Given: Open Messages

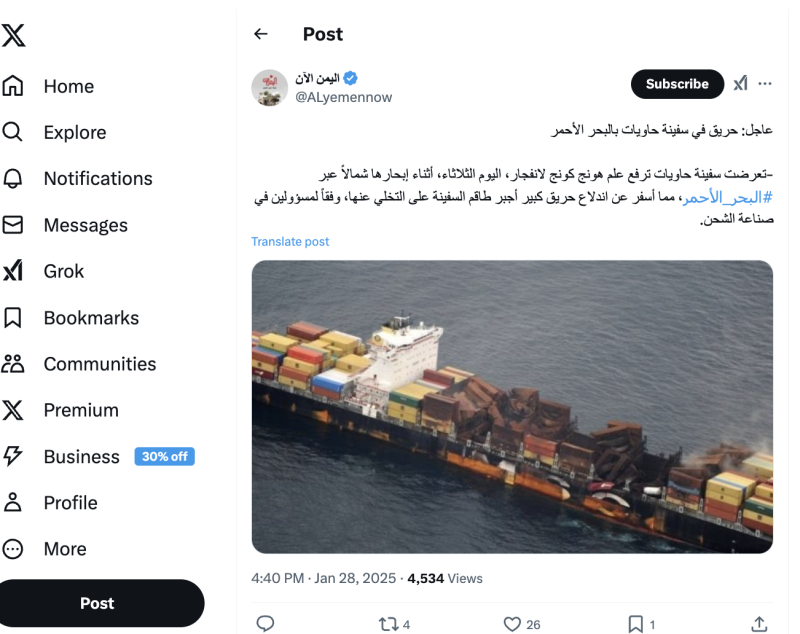Looking at the screenshot, I should (85, 225).
